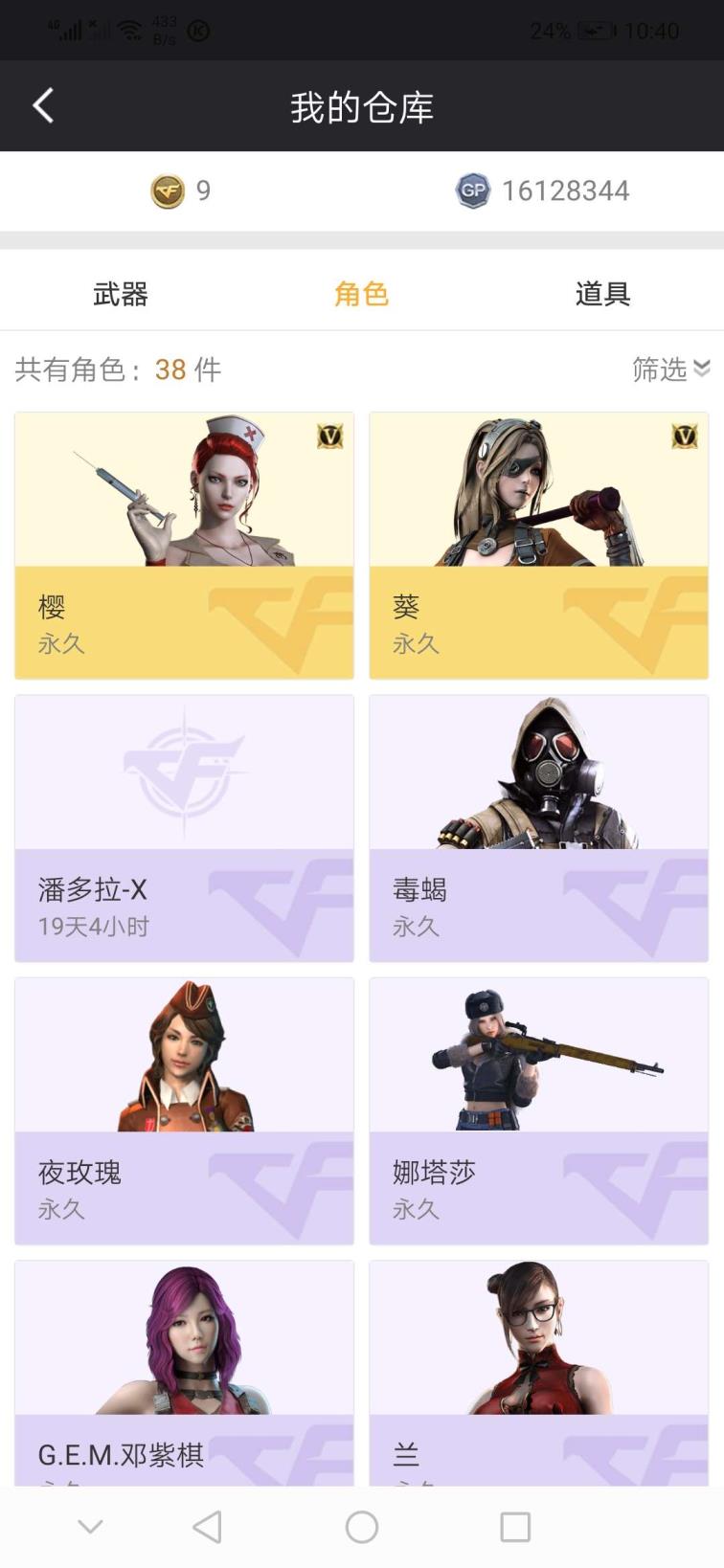Expand the 筛选 filter dropdown

click(670, 369)
